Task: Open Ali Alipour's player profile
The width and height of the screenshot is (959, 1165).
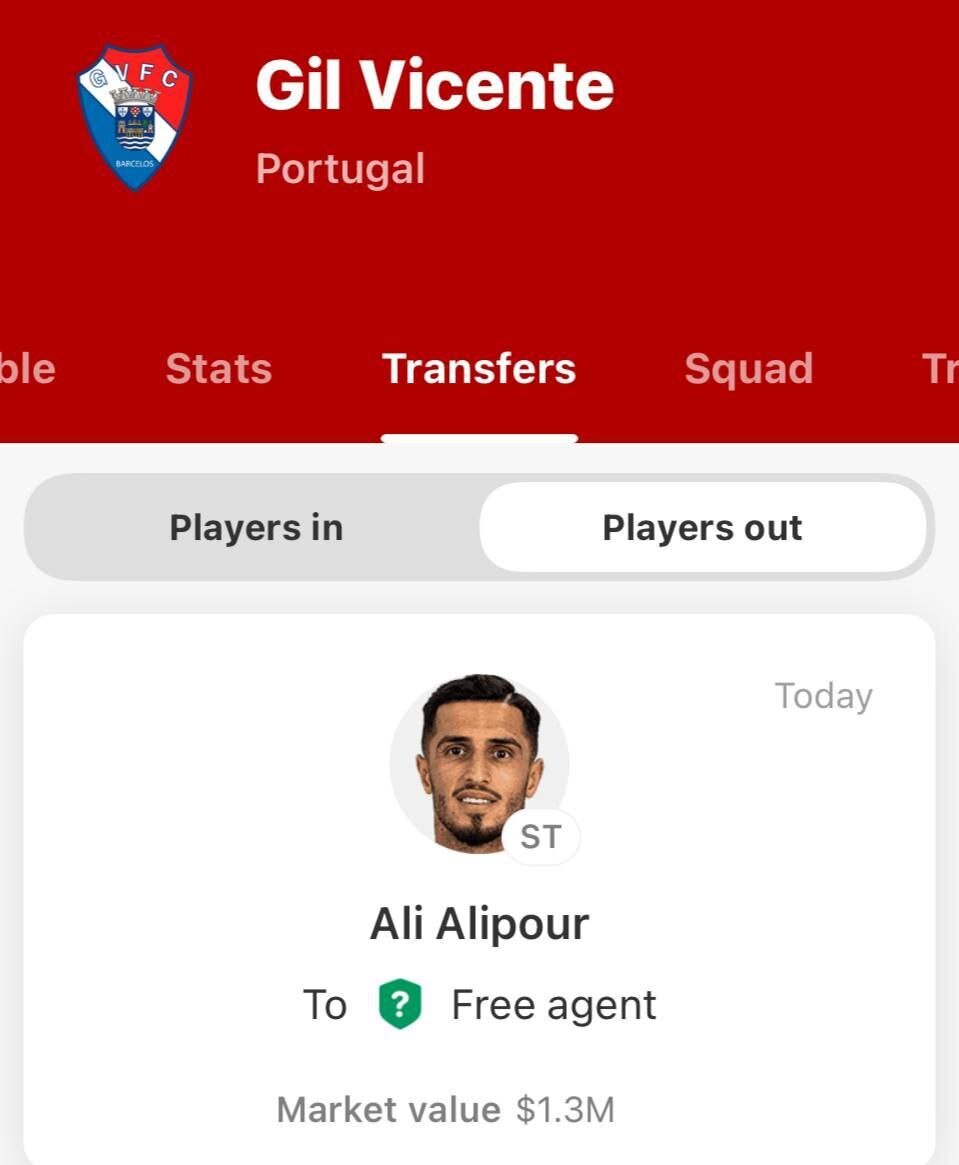Action: [x=479, y=923]
